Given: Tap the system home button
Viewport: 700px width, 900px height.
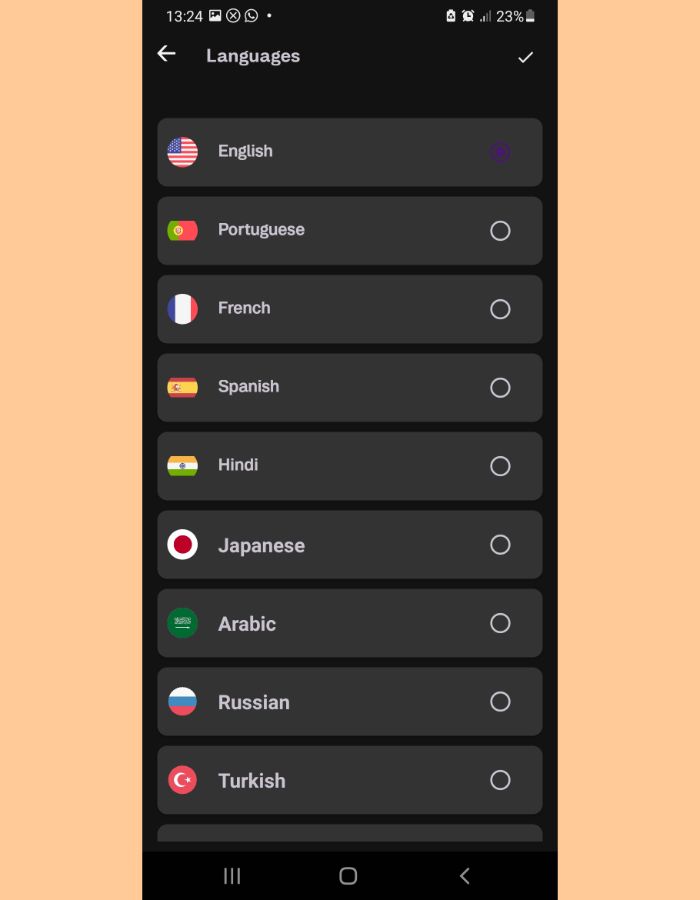Looking at the screenshot, I should click(348, 876).
